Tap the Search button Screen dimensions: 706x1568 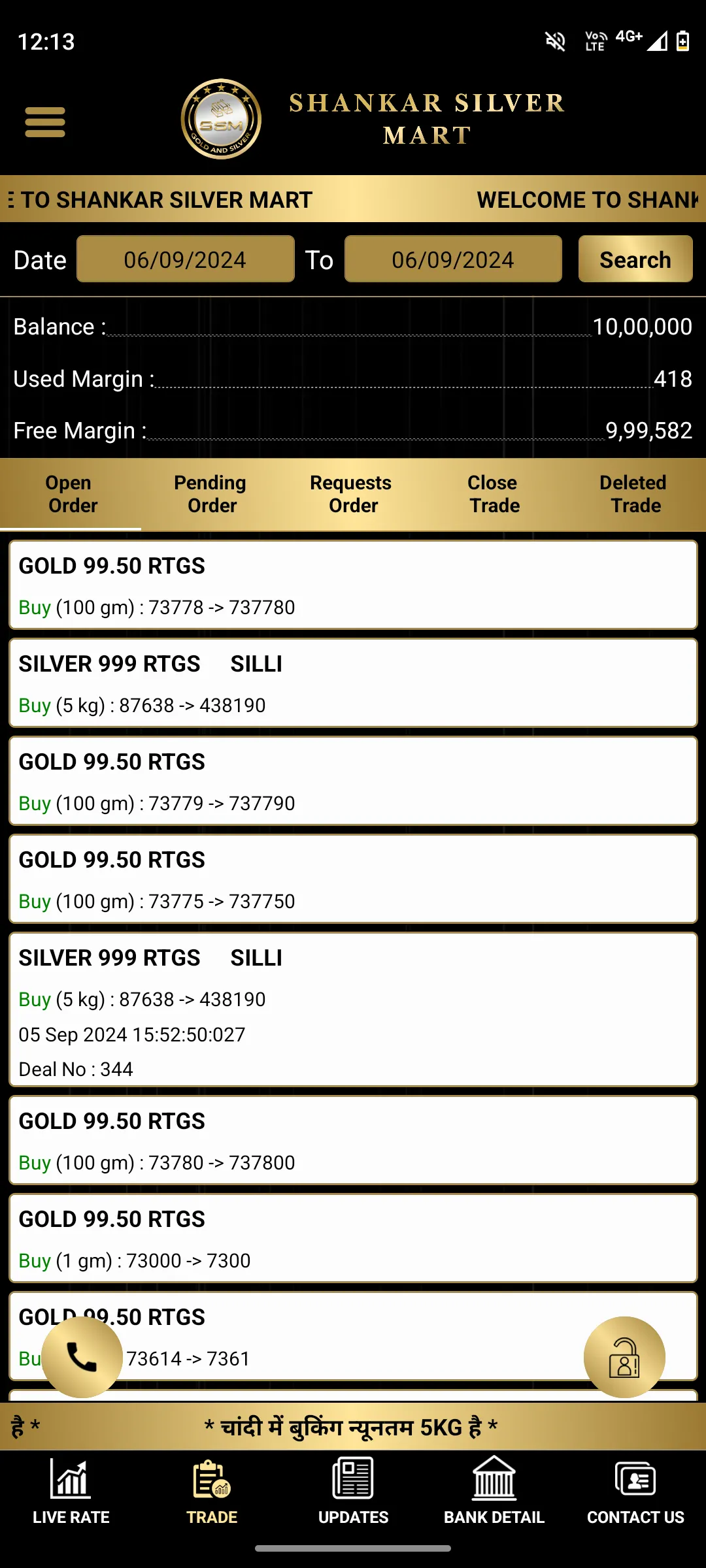click(635, 259)
